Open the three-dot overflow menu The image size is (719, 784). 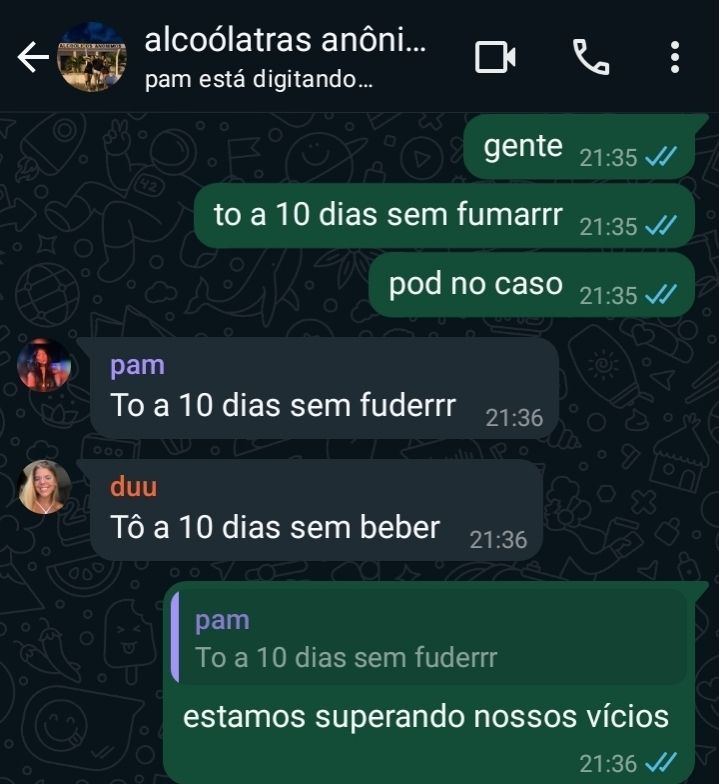(x=675, y=58)
